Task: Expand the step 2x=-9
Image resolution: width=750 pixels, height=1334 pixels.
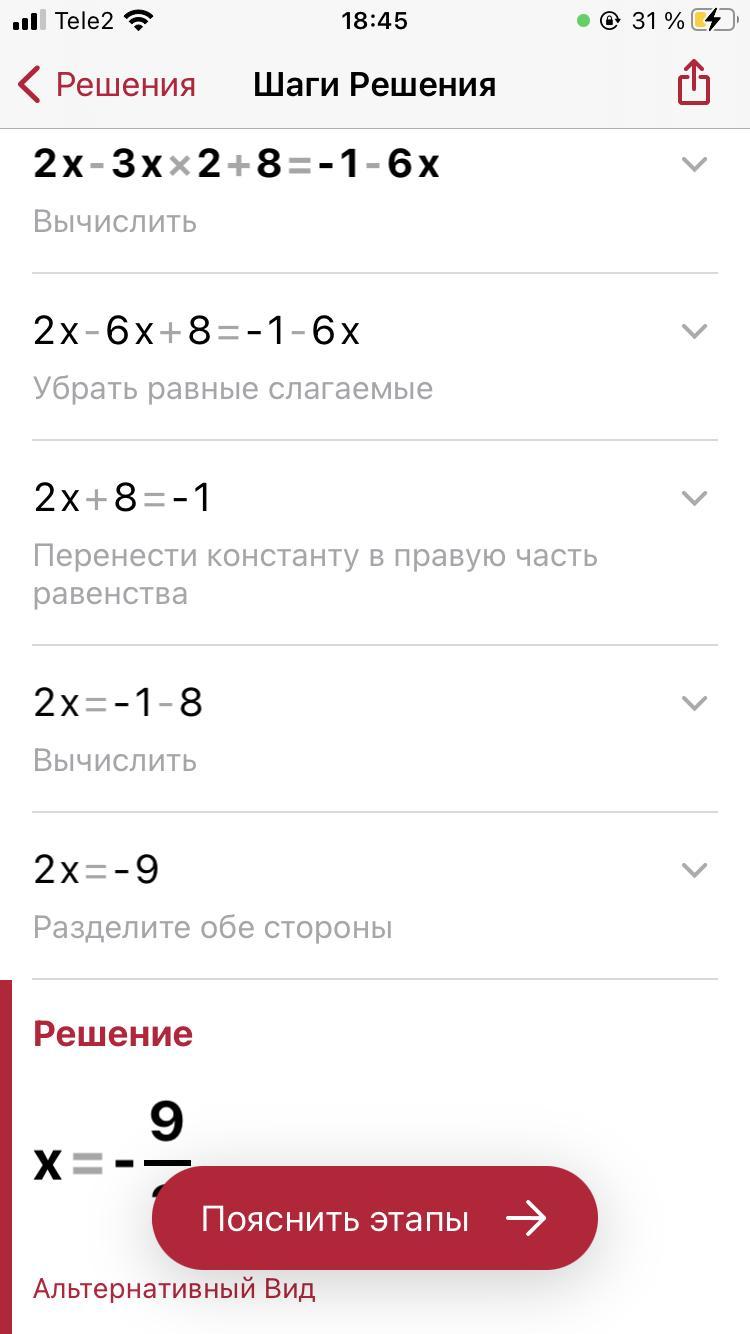Action: point(693,870)
